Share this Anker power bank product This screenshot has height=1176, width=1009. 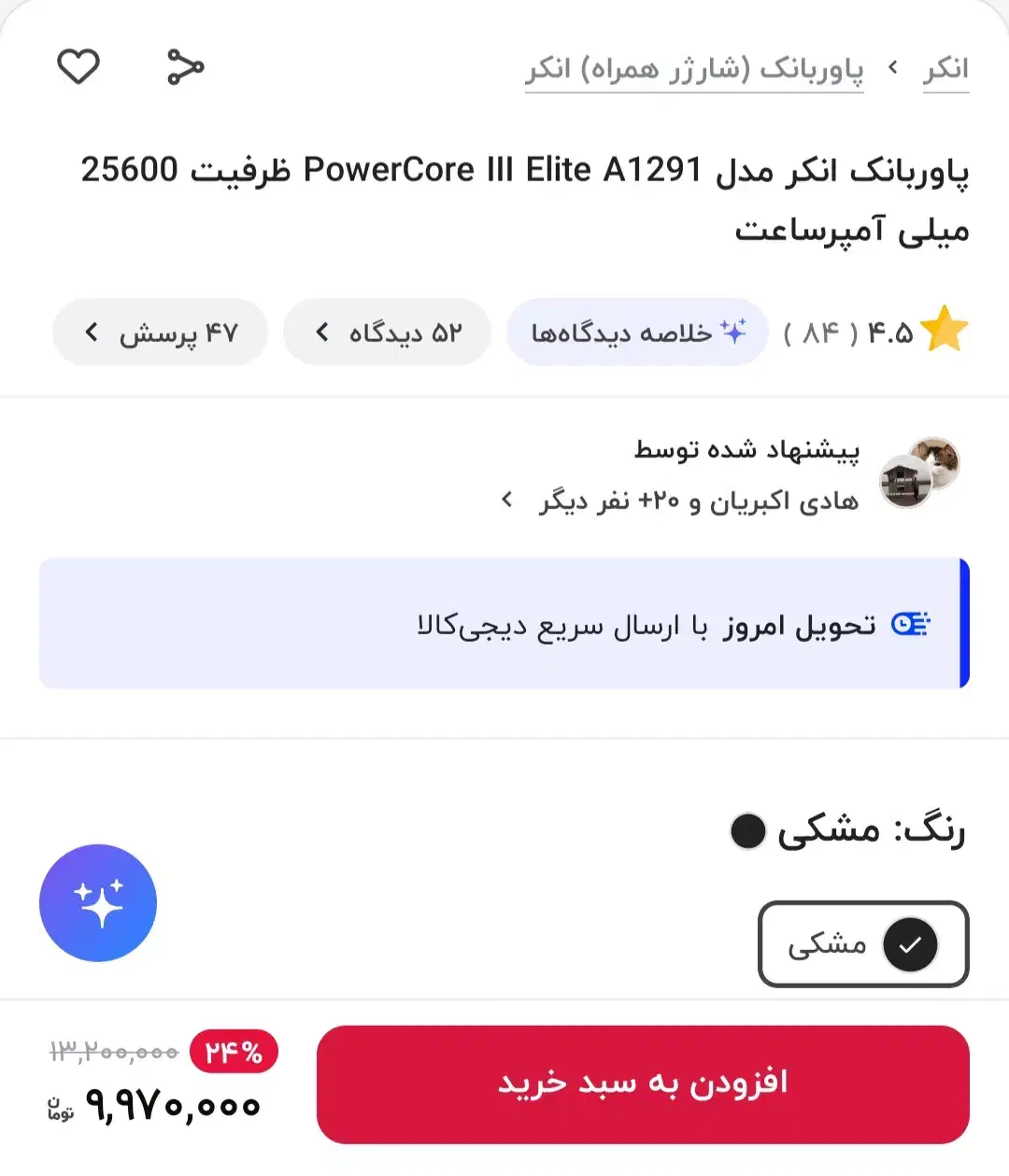point(185,67)
